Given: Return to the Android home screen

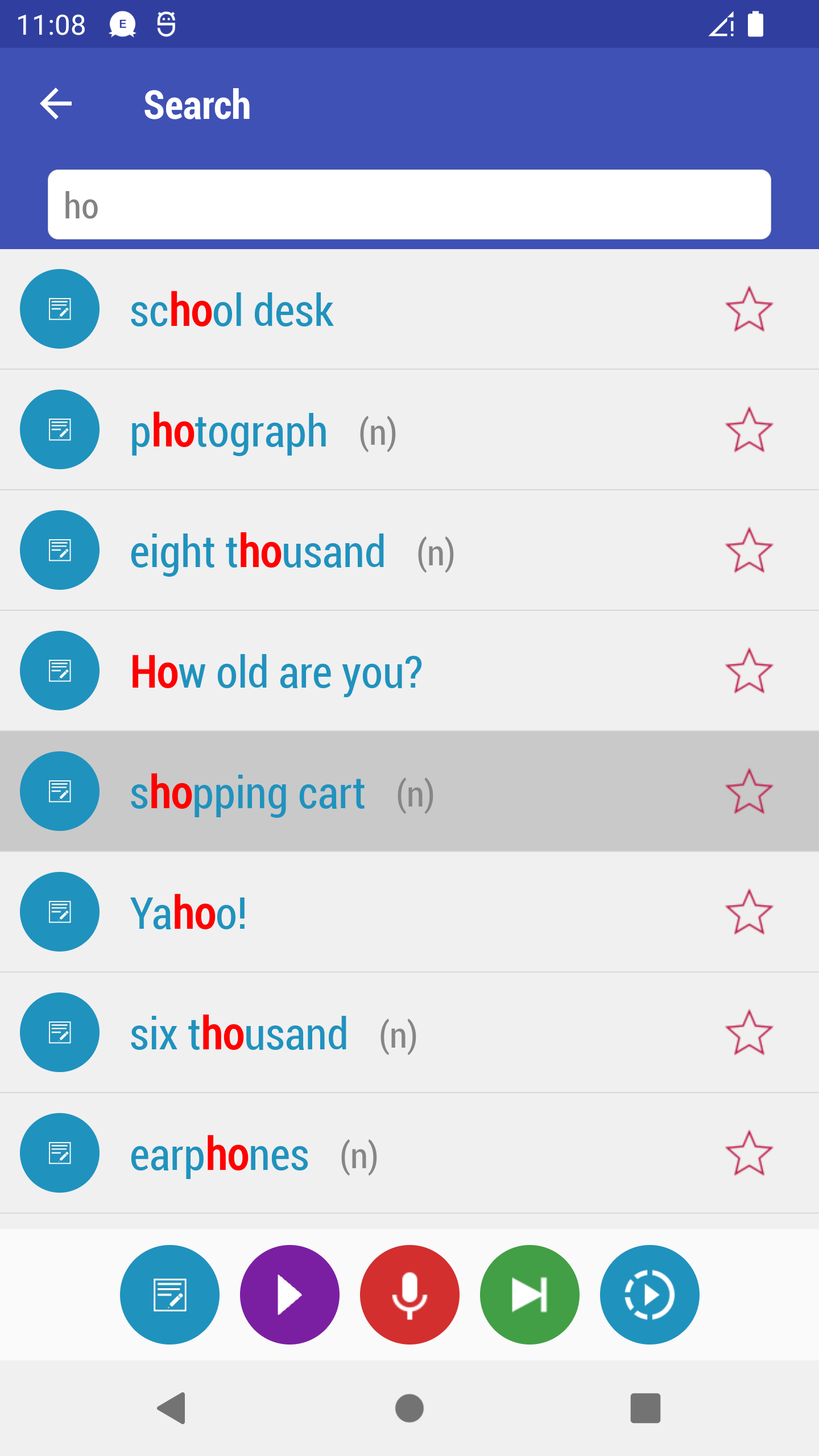Looking at the screenshot, I should (409, 1408).
